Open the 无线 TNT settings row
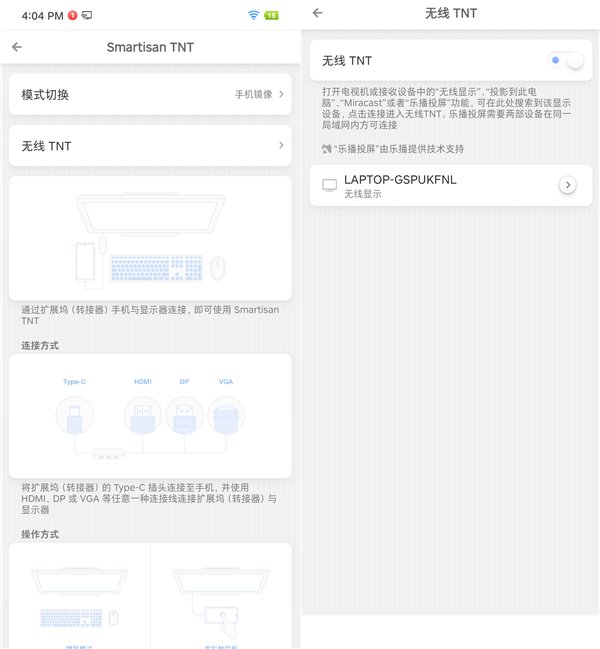 (150, 146)
